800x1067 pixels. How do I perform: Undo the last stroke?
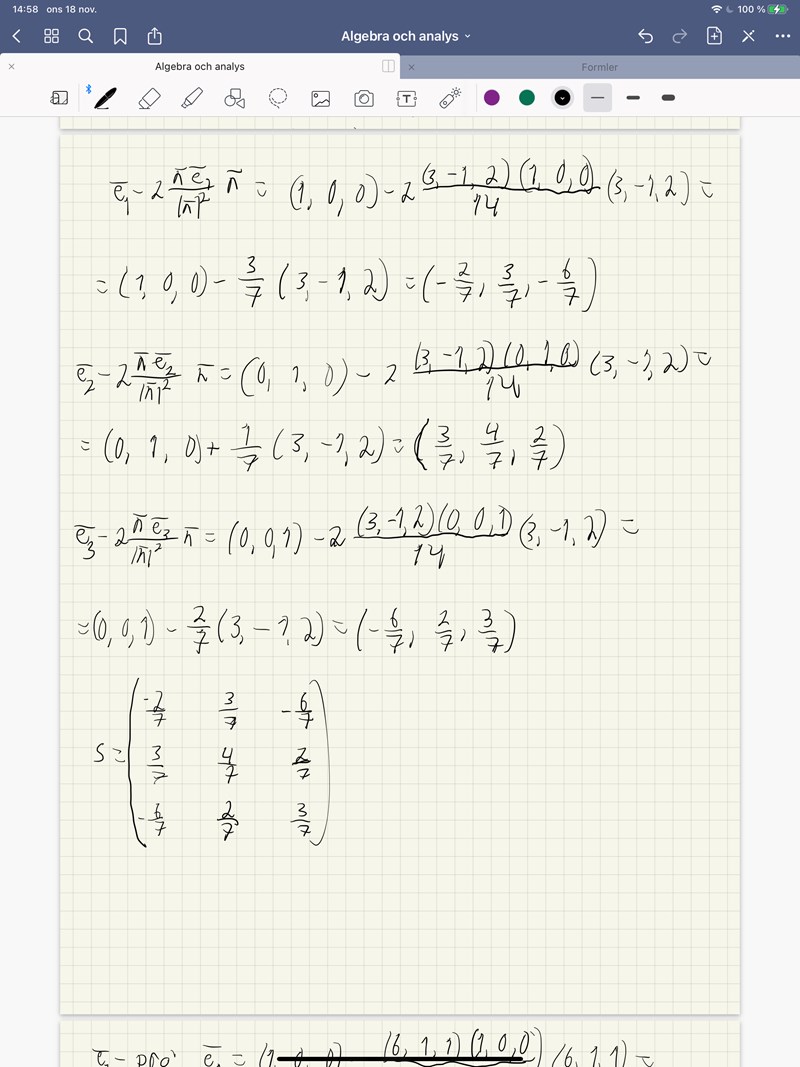pos(645,36)
